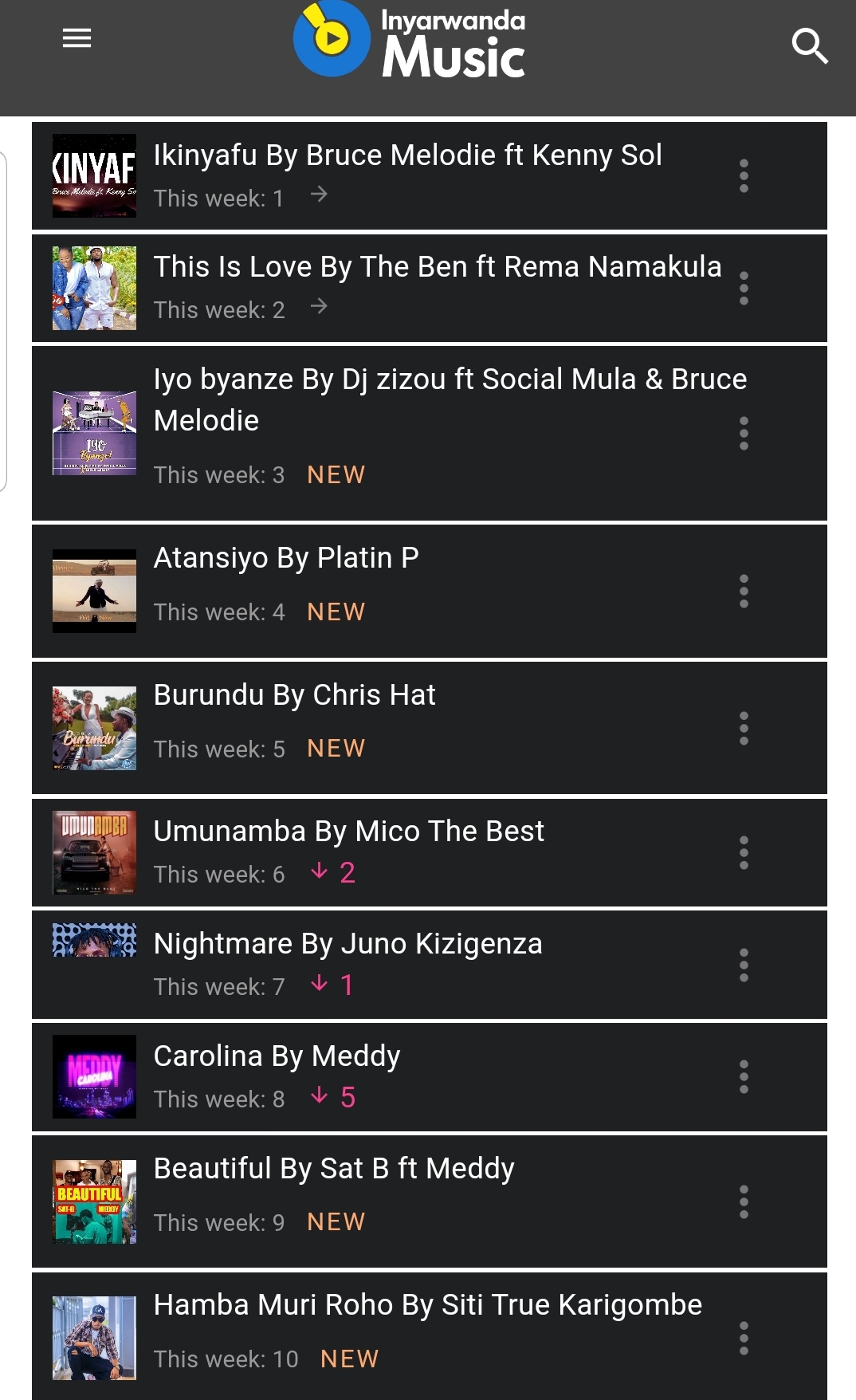This screenshot has width=856, height=1400.
Task: Open Carolina by Meddy
Action: coord(277,1056)
